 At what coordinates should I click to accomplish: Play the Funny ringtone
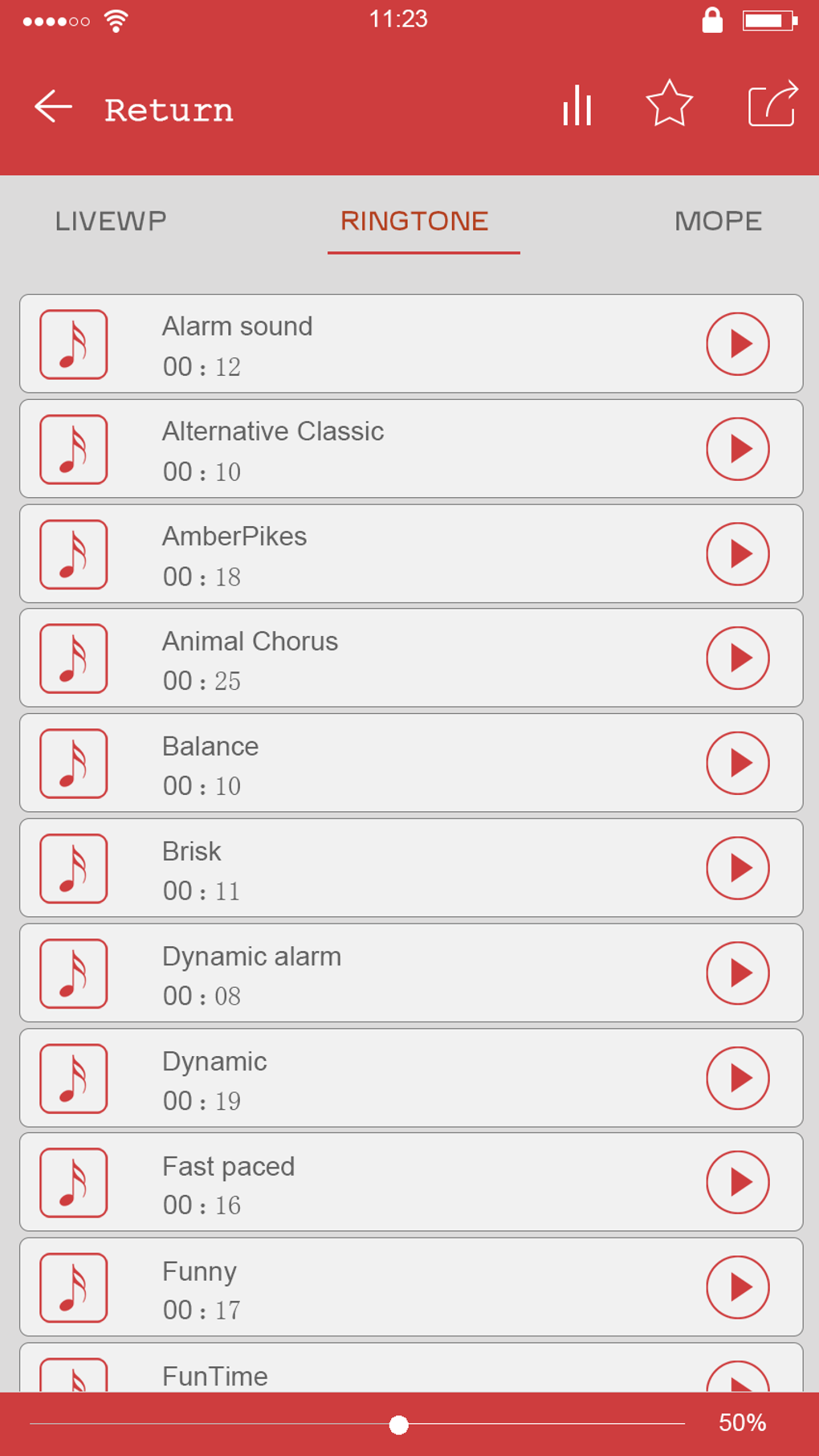point(737,1287)
